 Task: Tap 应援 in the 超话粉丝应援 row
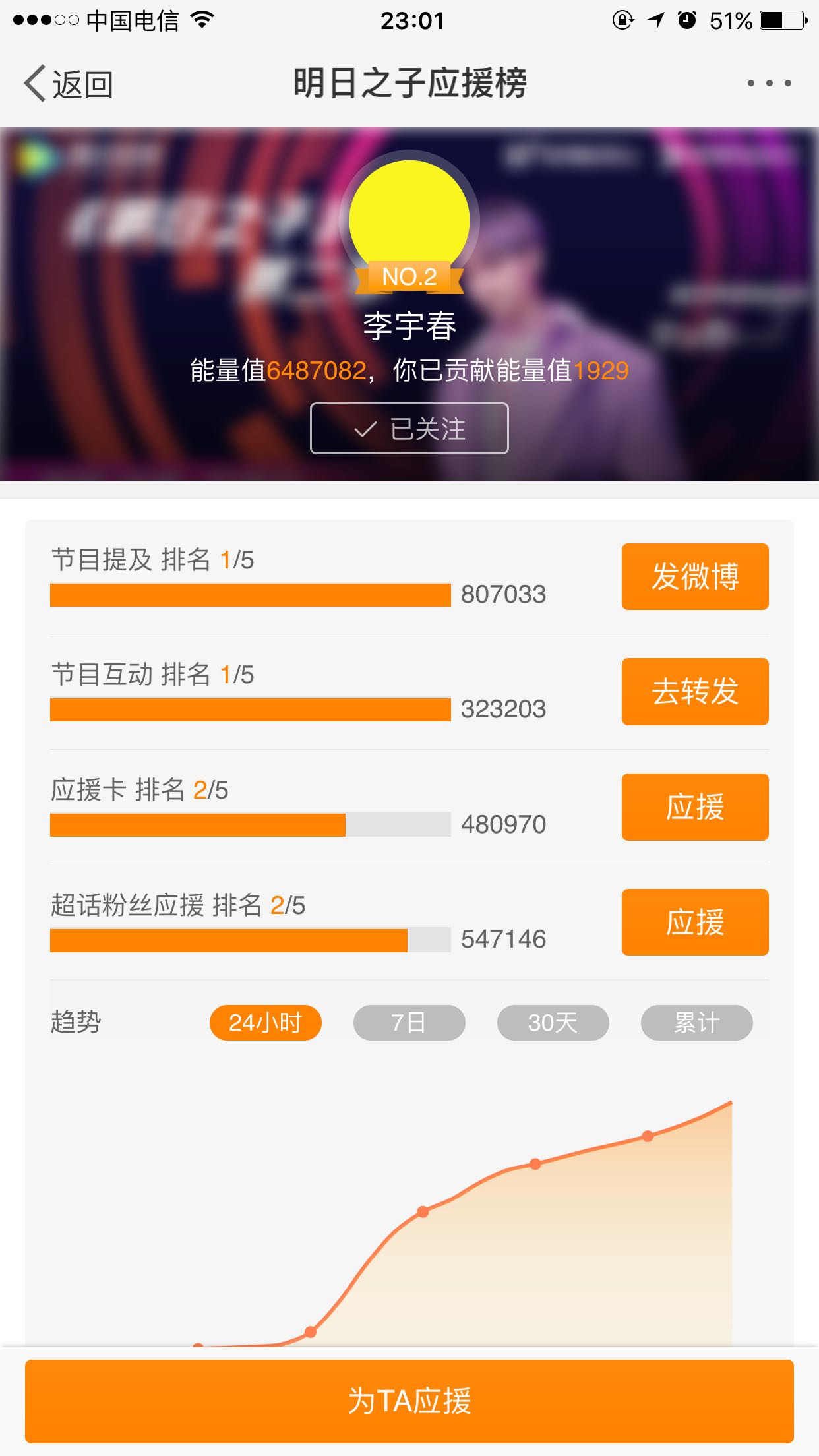[695, 922]
